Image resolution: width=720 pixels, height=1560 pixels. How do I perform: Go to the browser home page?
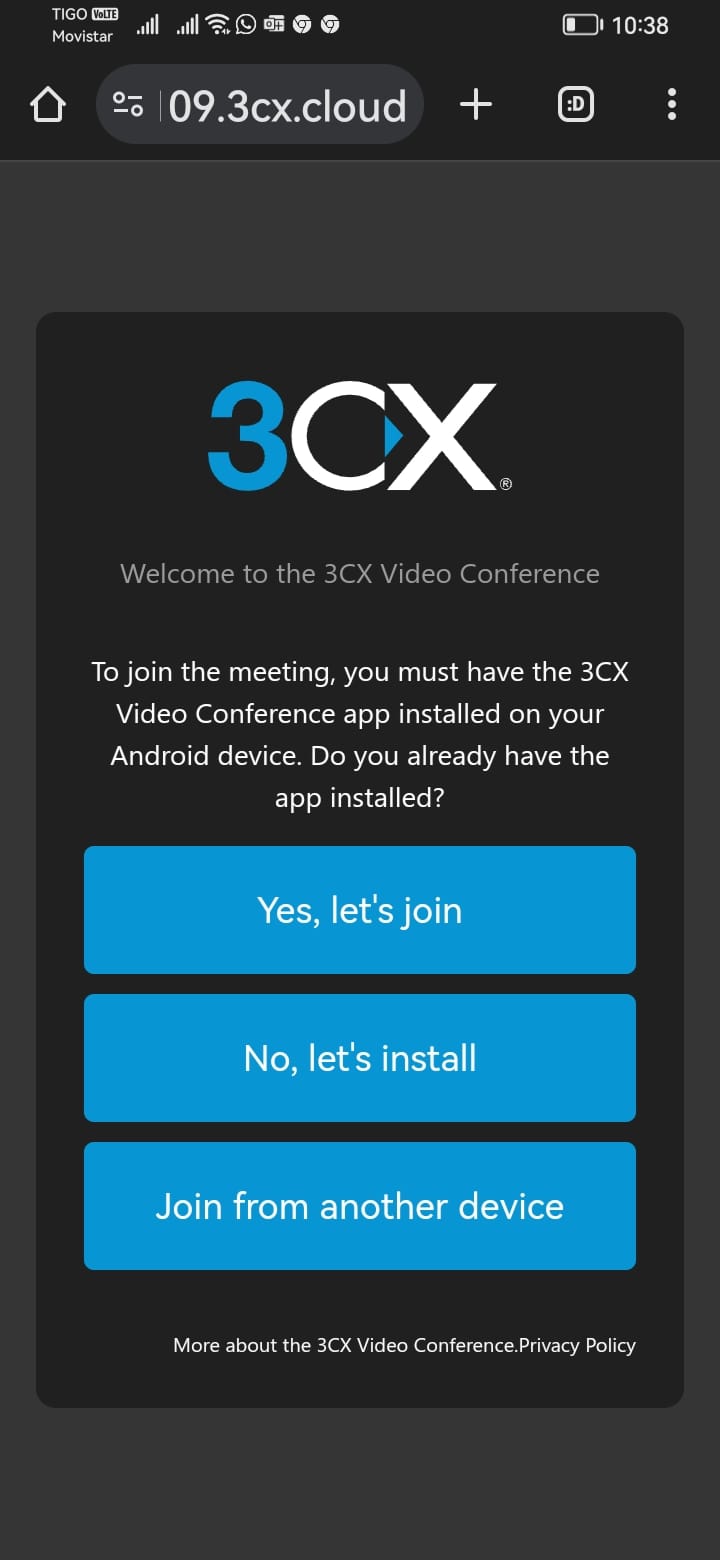(48, 105)
